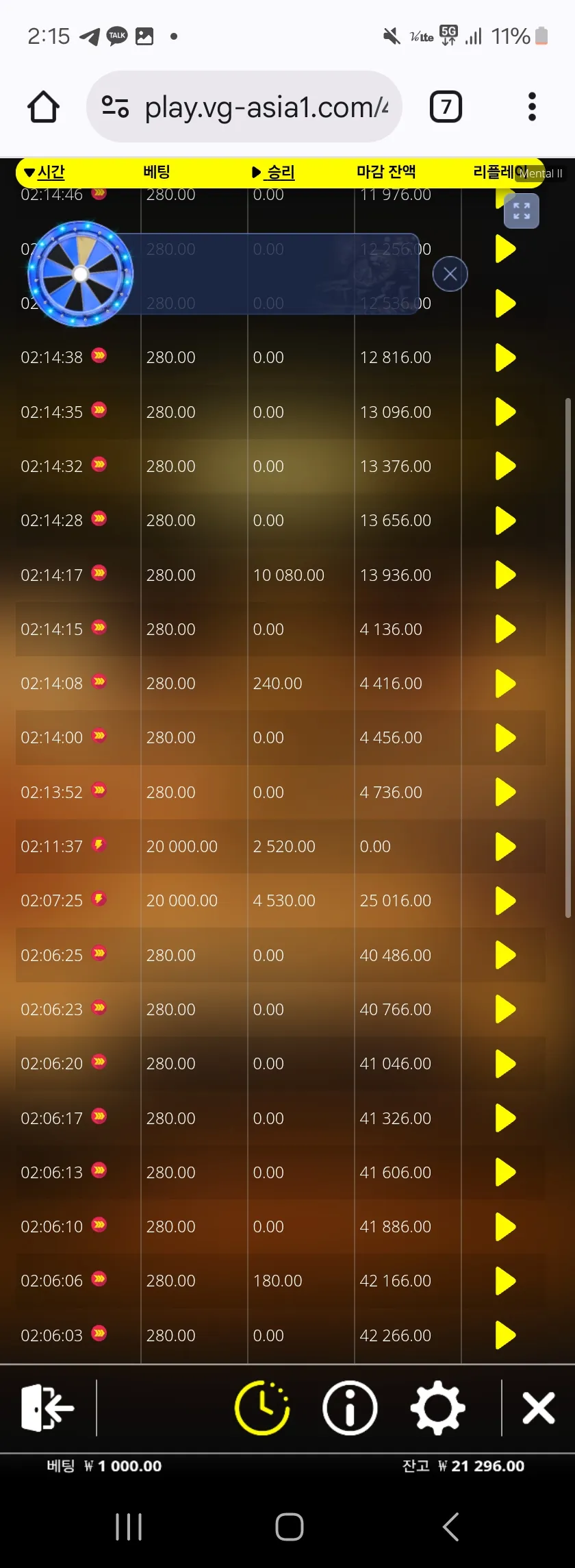
Task: Dismiss the floating wheel banner
Action: (x=450, y=274)
